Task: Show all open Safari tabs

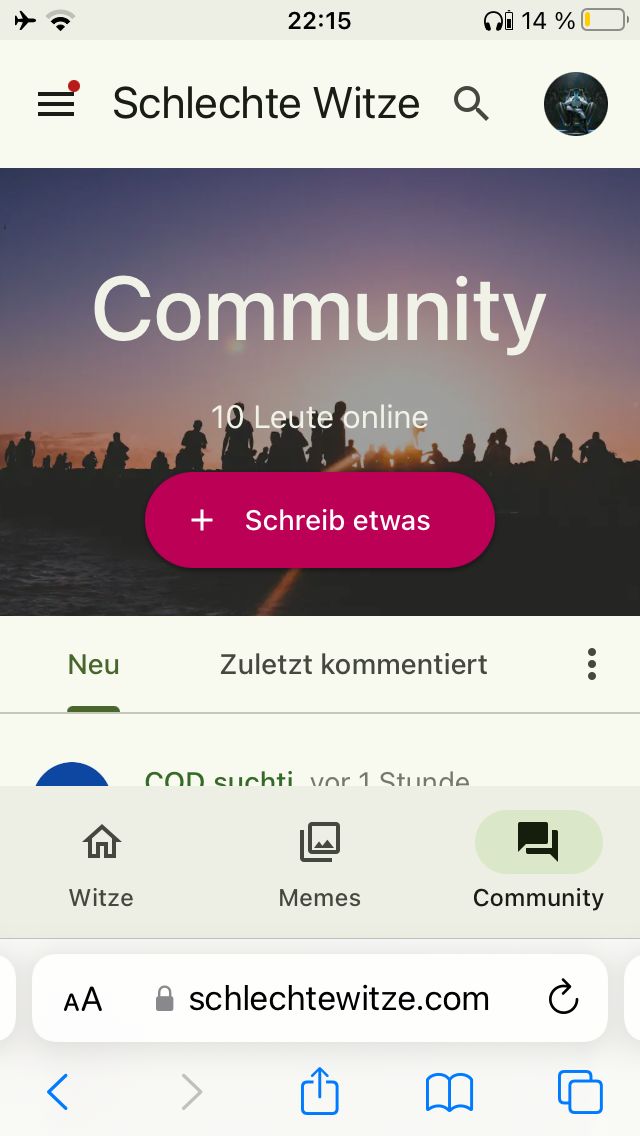Action: [x=580, y=1092]
